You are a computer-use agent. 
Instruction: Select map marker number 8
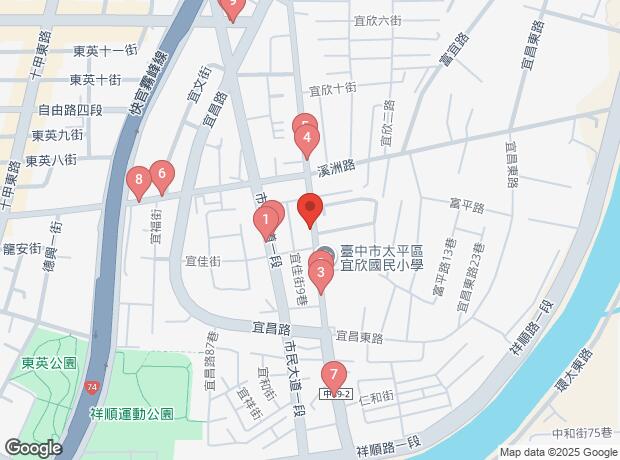138,180
